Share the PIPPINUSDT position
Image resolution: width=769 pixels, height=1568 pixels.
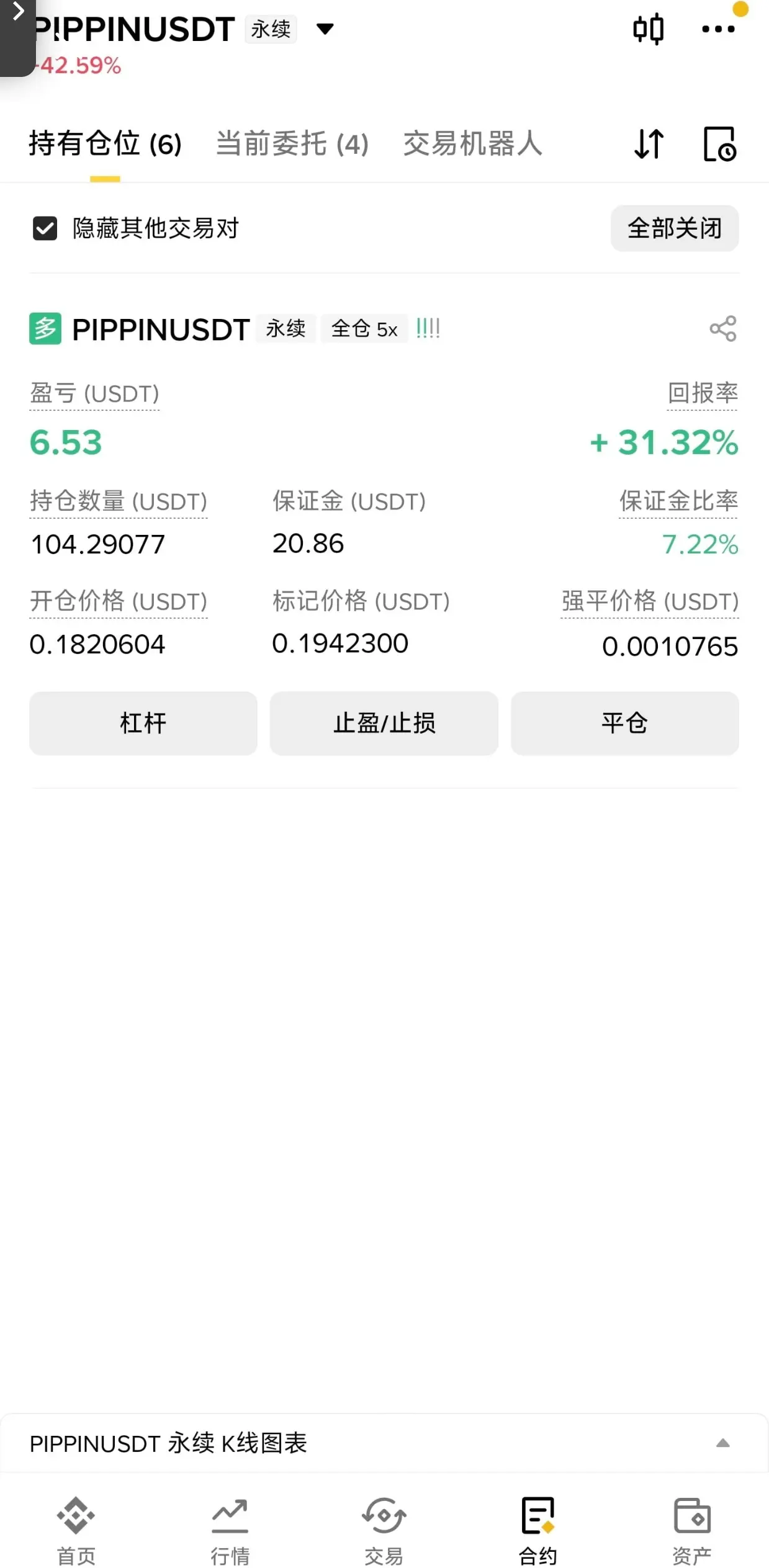click(x=722, y=328)
